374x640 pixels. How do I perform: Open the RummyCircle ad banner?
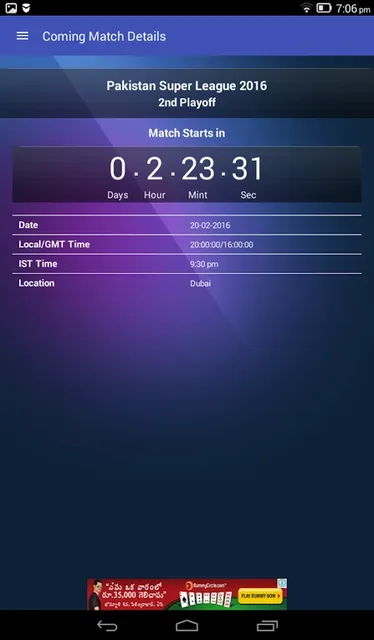pos(187,594)
